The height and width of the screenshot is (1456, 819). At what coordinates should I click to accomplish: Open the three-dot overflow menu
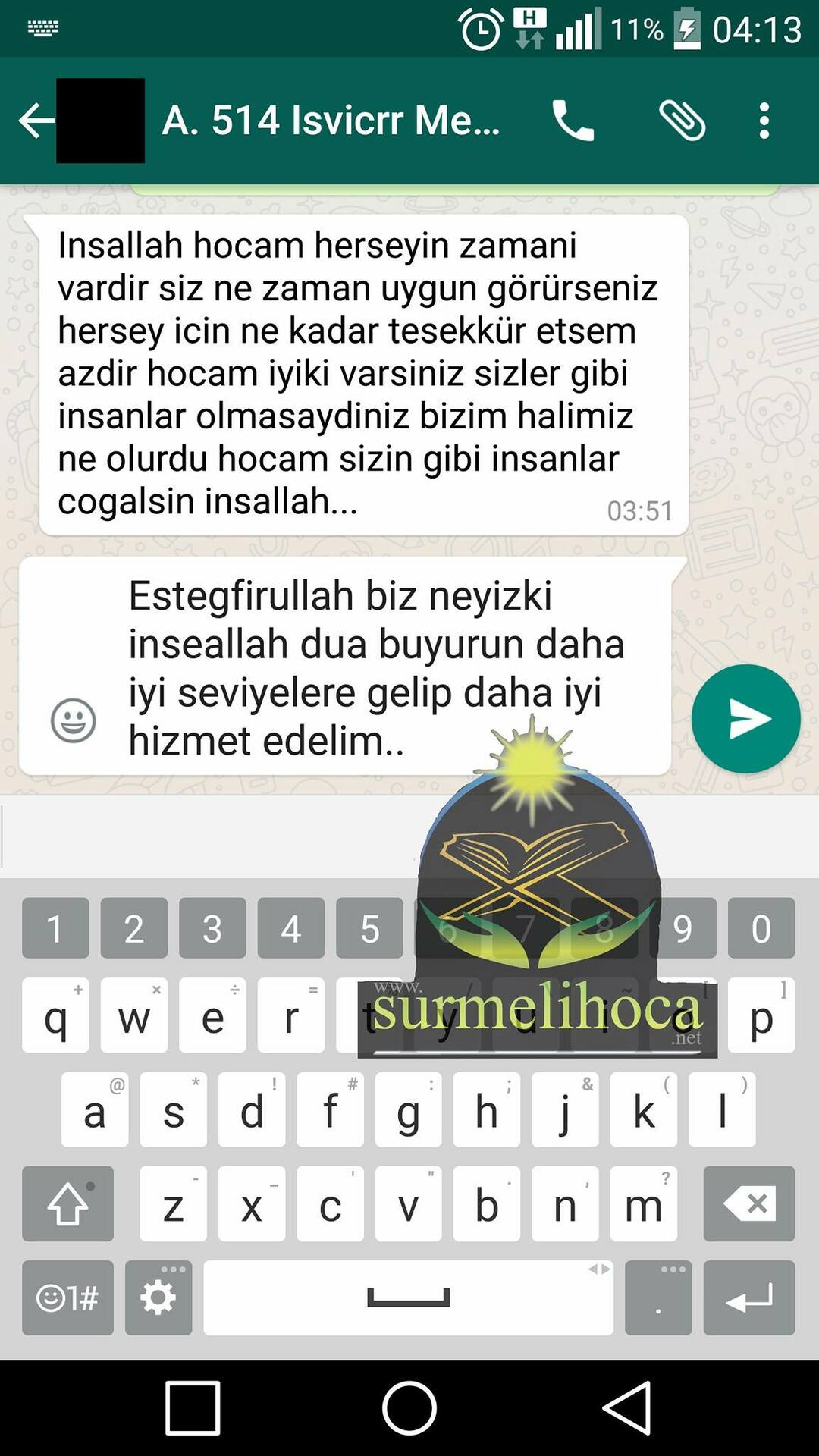764,121
